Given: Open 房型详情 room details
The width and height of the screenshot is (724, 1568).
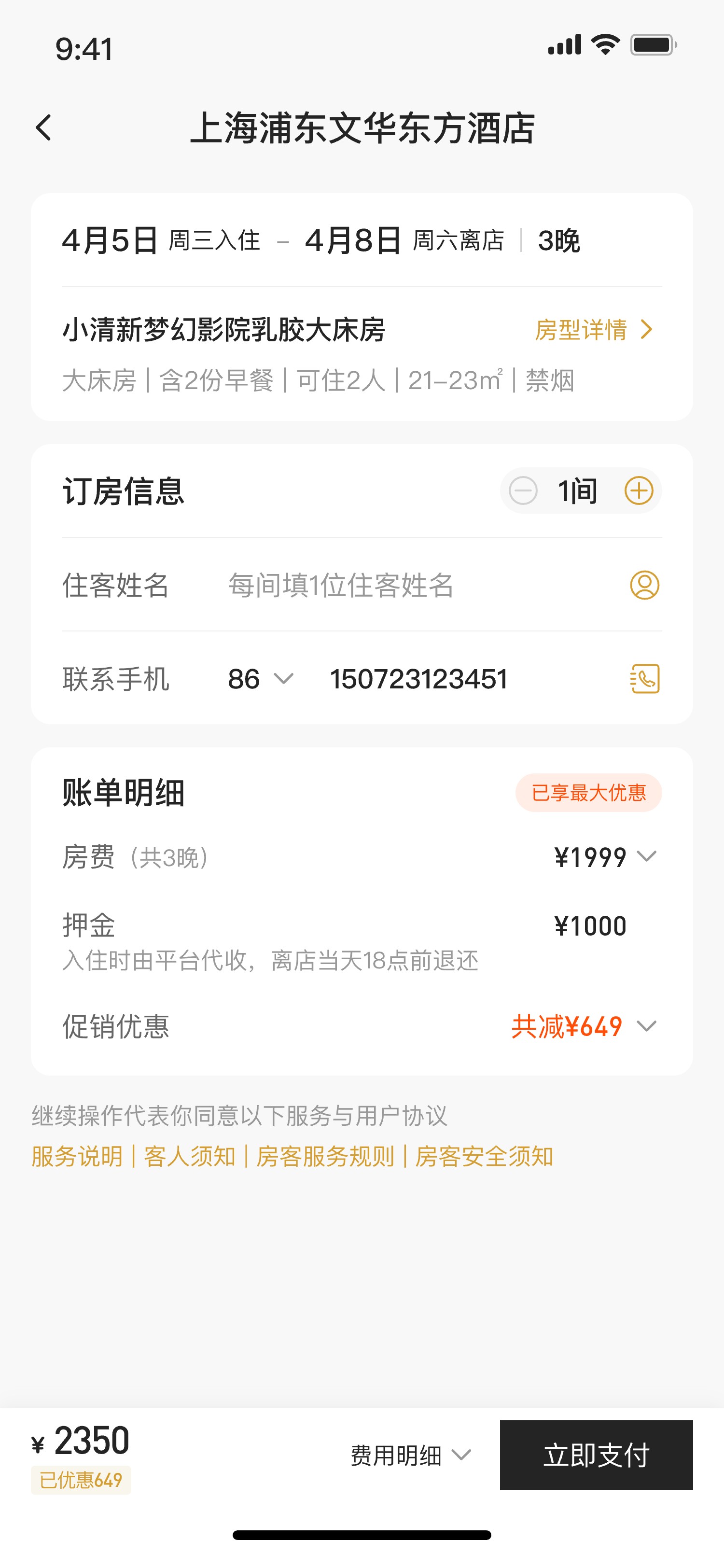Looking at the screenshot, I should 594,330.
